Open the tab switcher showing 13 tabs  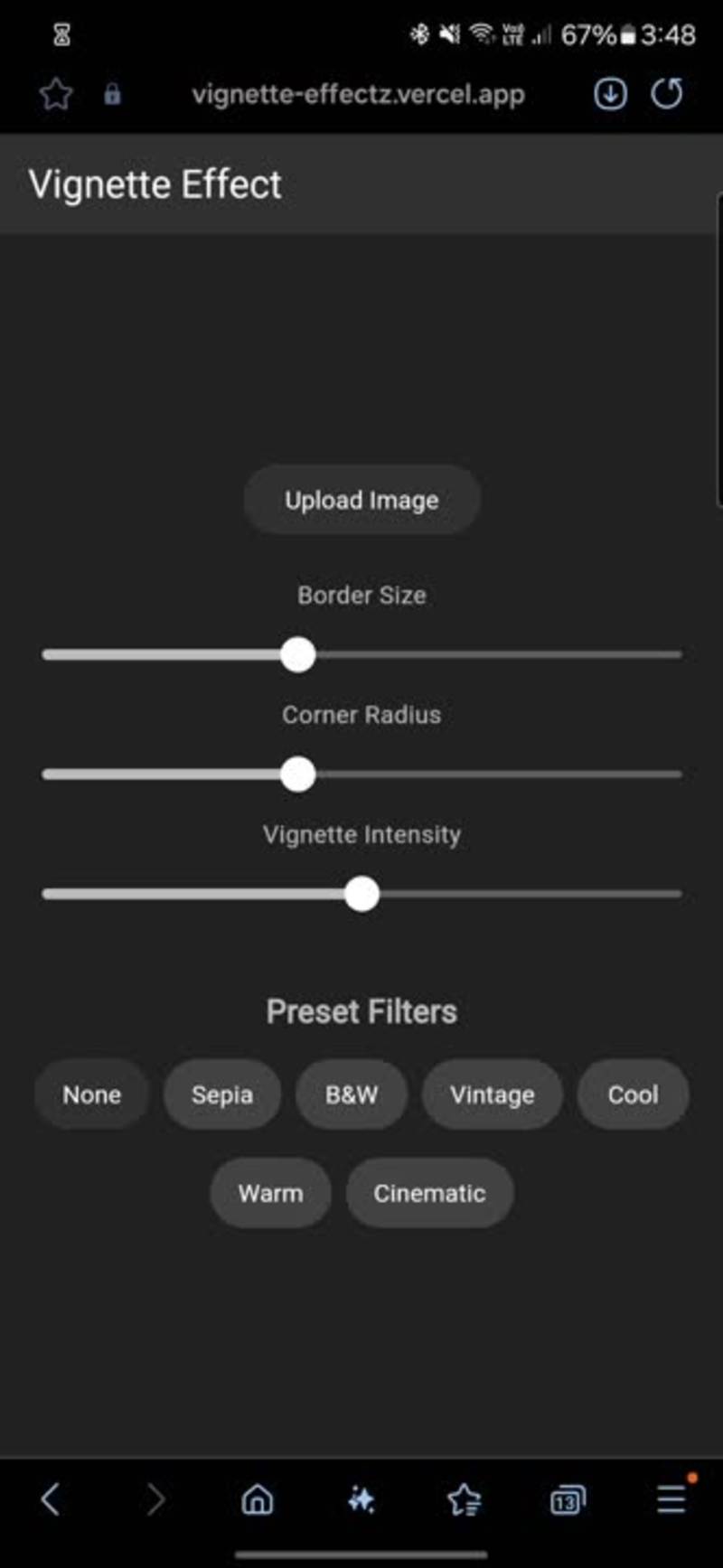coord(568,1500)
